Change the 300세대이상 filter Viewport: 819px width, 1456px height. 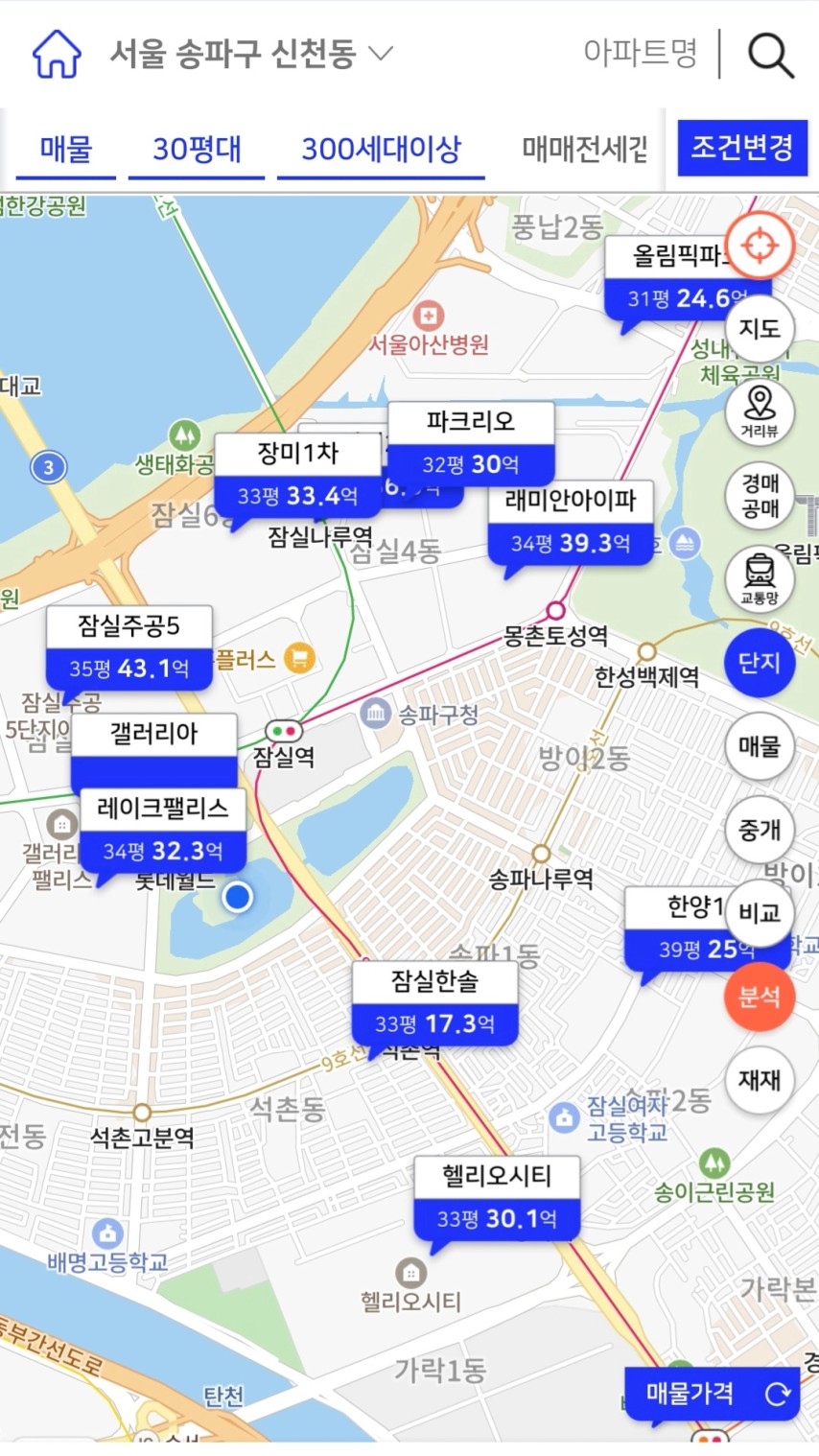click(381, 149)
